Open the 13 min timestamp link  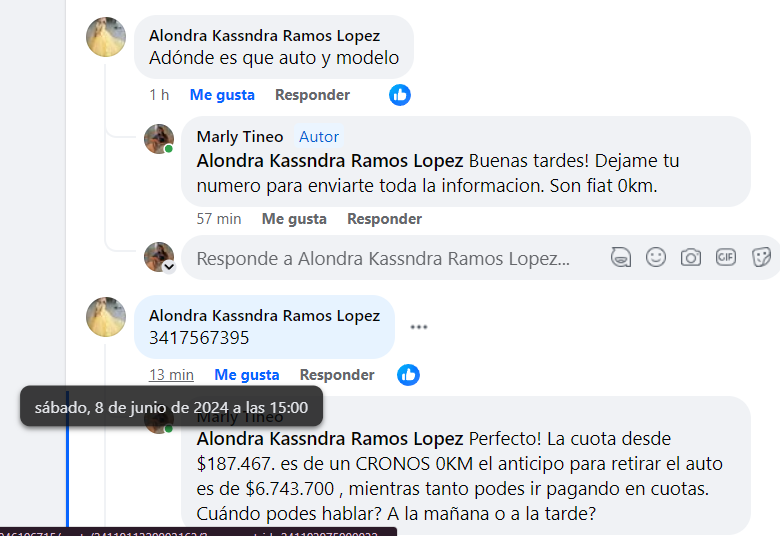coord(171,375)
